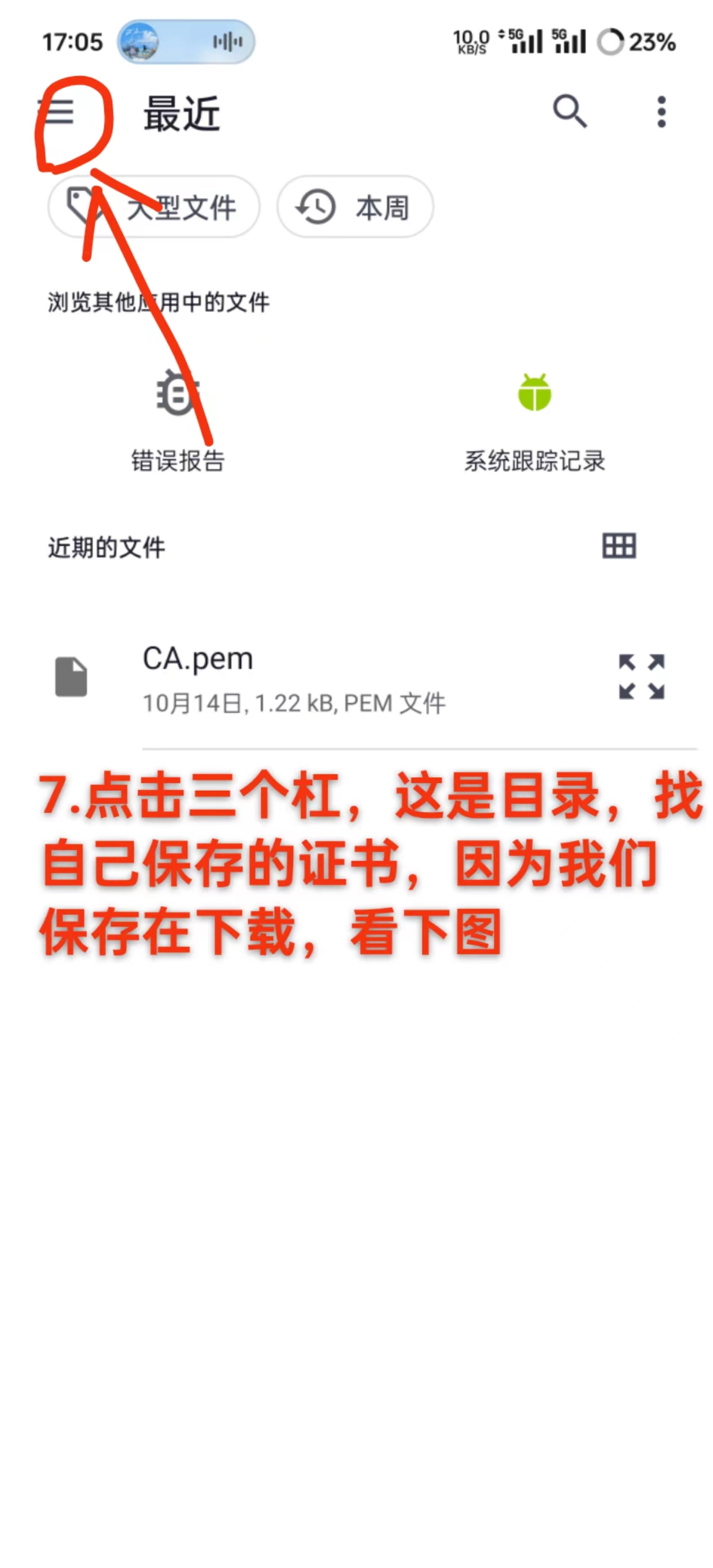Preview CA.pem with the expand icon
The height and width of the screenshot is (1568, 713).
pos(641,677)
